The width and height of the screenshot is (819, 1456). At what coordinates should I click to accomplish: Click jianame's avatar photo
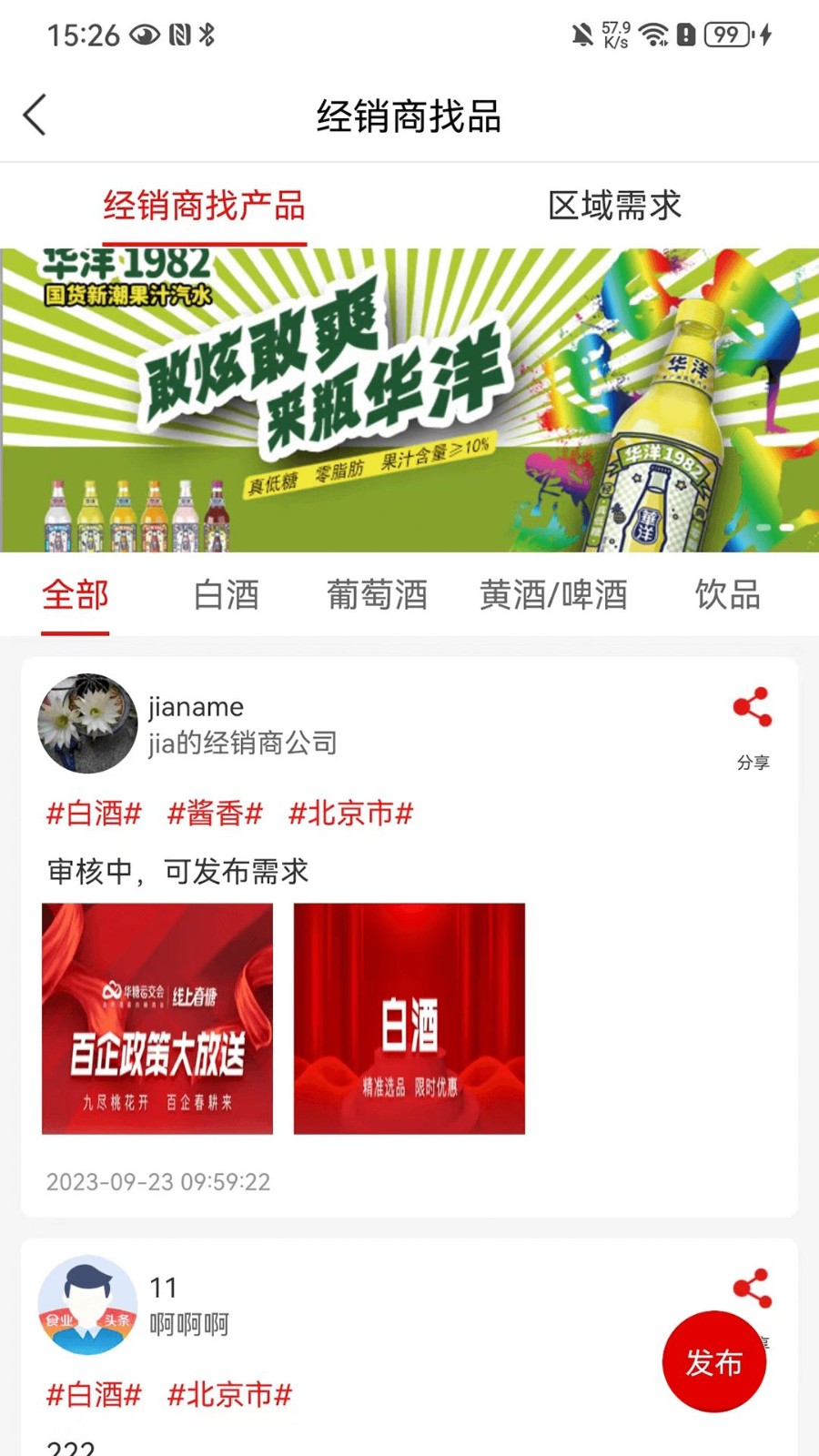(x=87, y=723)
